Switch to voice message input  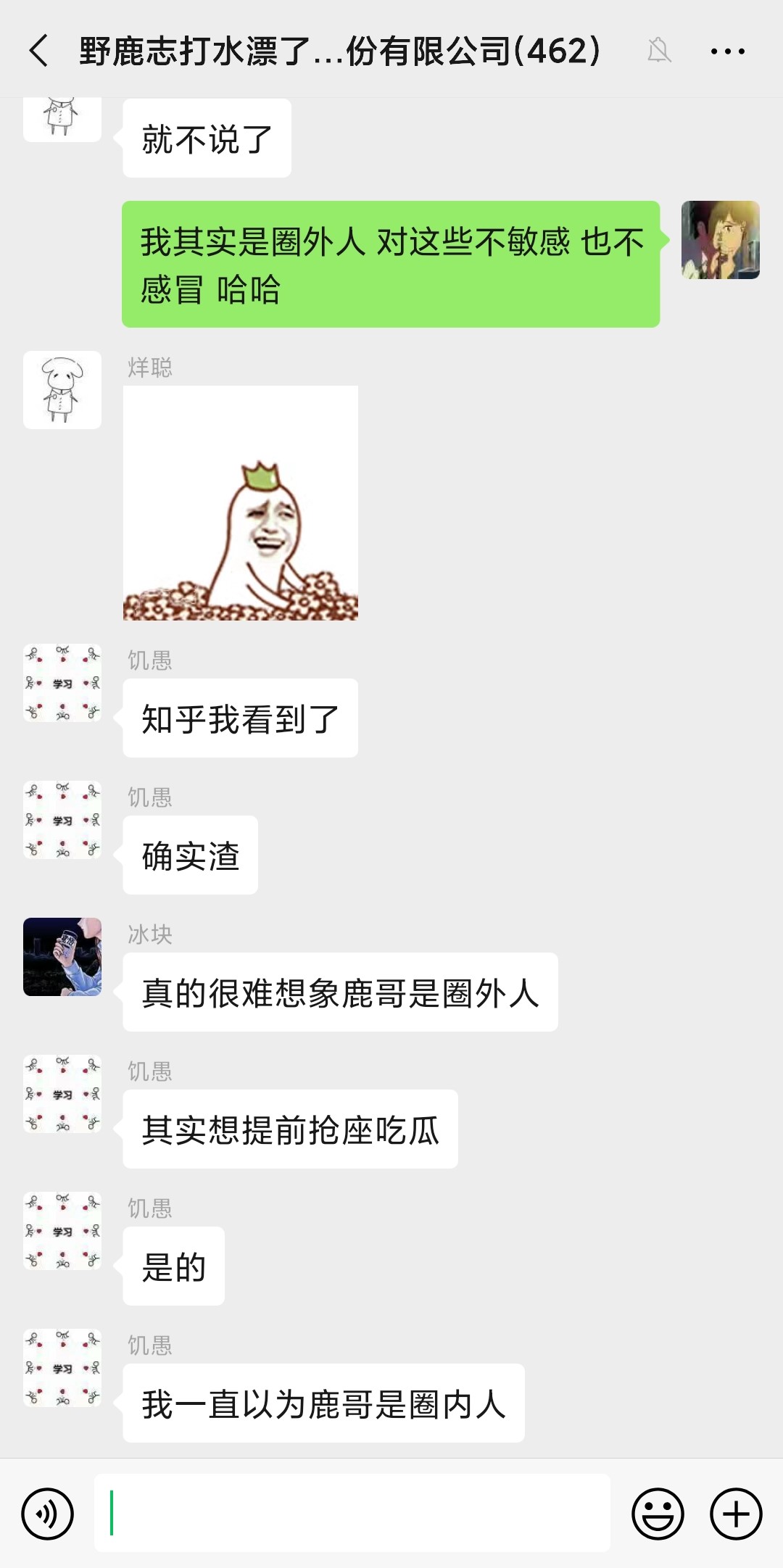(x=48, y=1514)
